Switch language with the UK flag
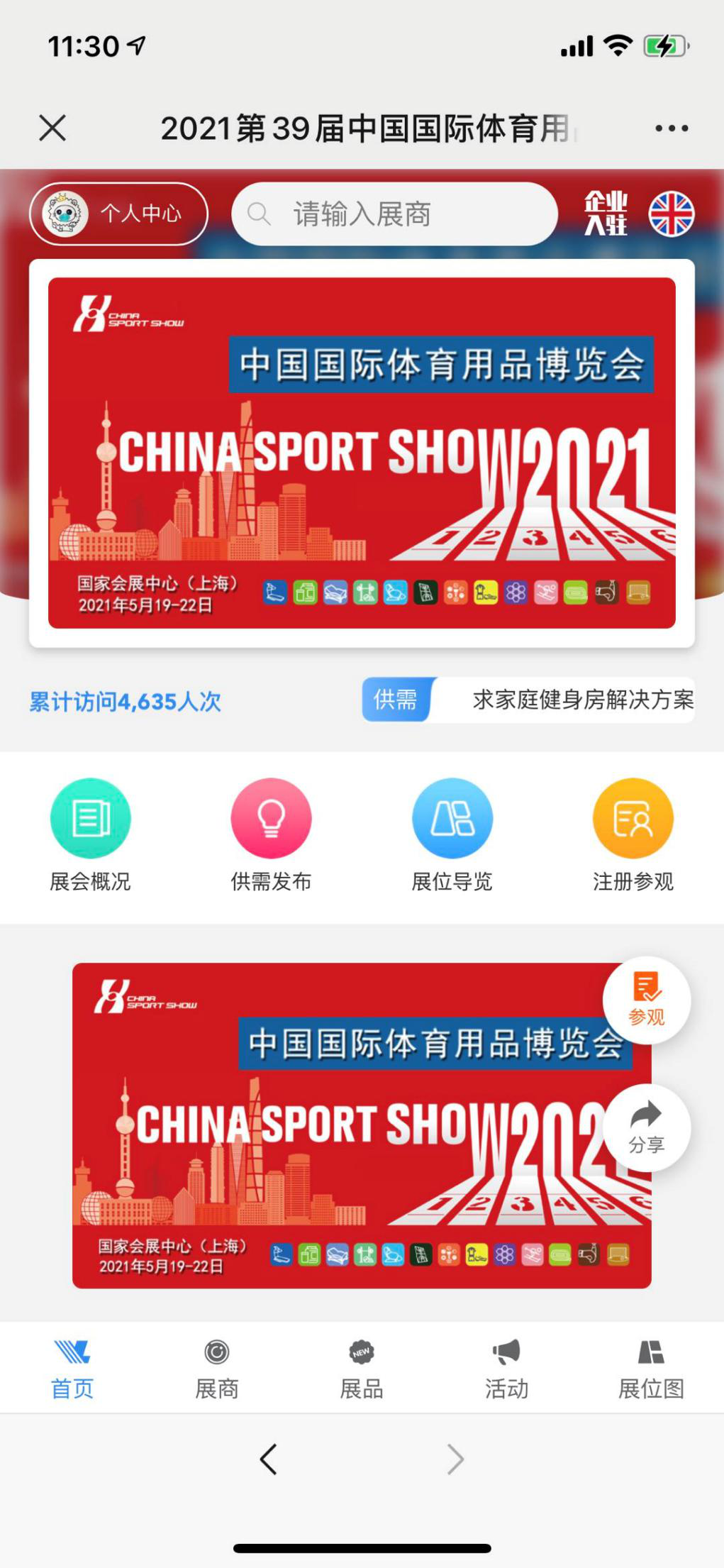The height and width of the screenshot is (1568, 724). pyautogui.click(x=671, y=214)
